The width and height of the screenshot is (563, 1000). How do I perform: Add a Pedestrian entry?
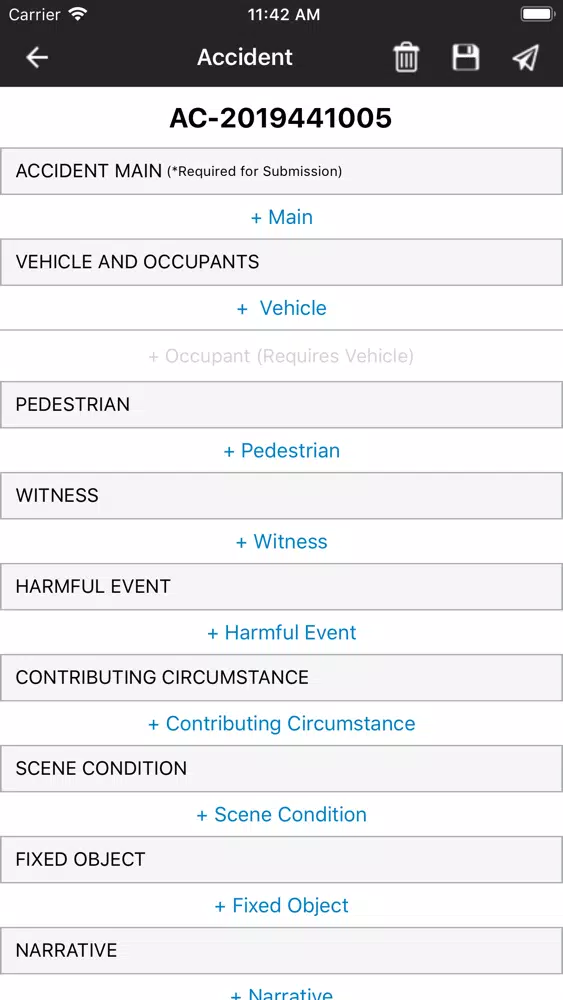tap(281, 450)
